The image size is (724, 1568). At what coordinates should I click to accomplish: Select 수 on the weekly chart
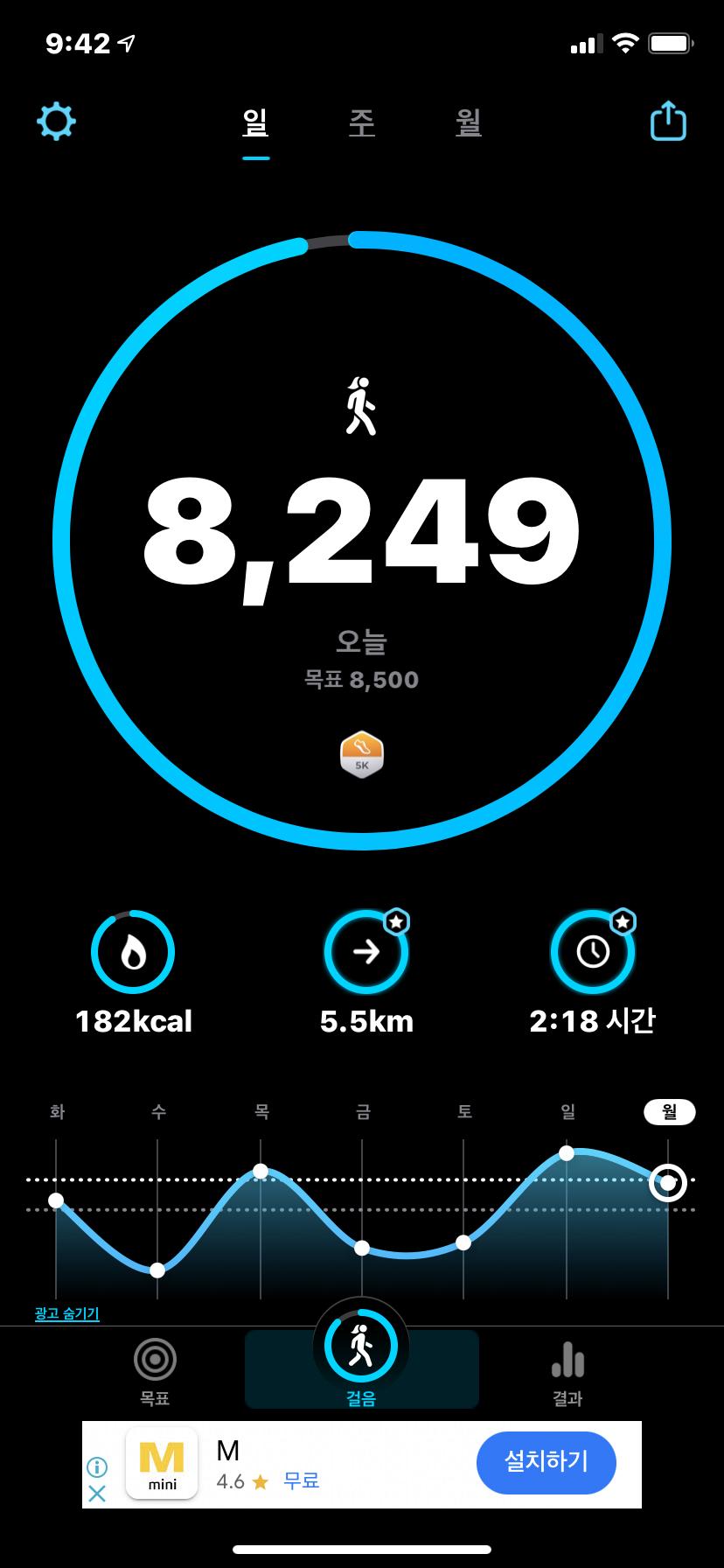158,1112
